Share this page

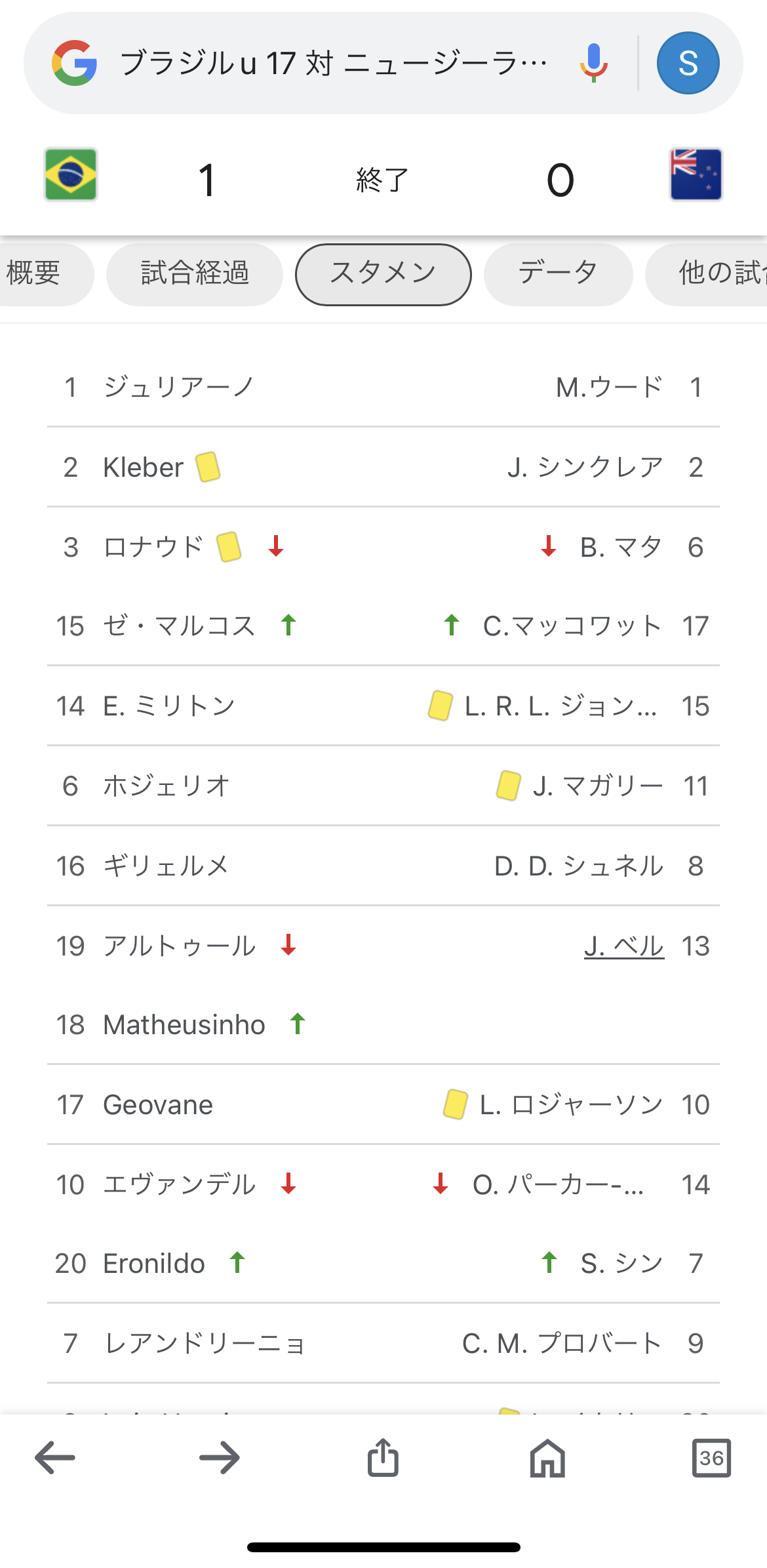pyautogui.click(x=383, y=1457)
